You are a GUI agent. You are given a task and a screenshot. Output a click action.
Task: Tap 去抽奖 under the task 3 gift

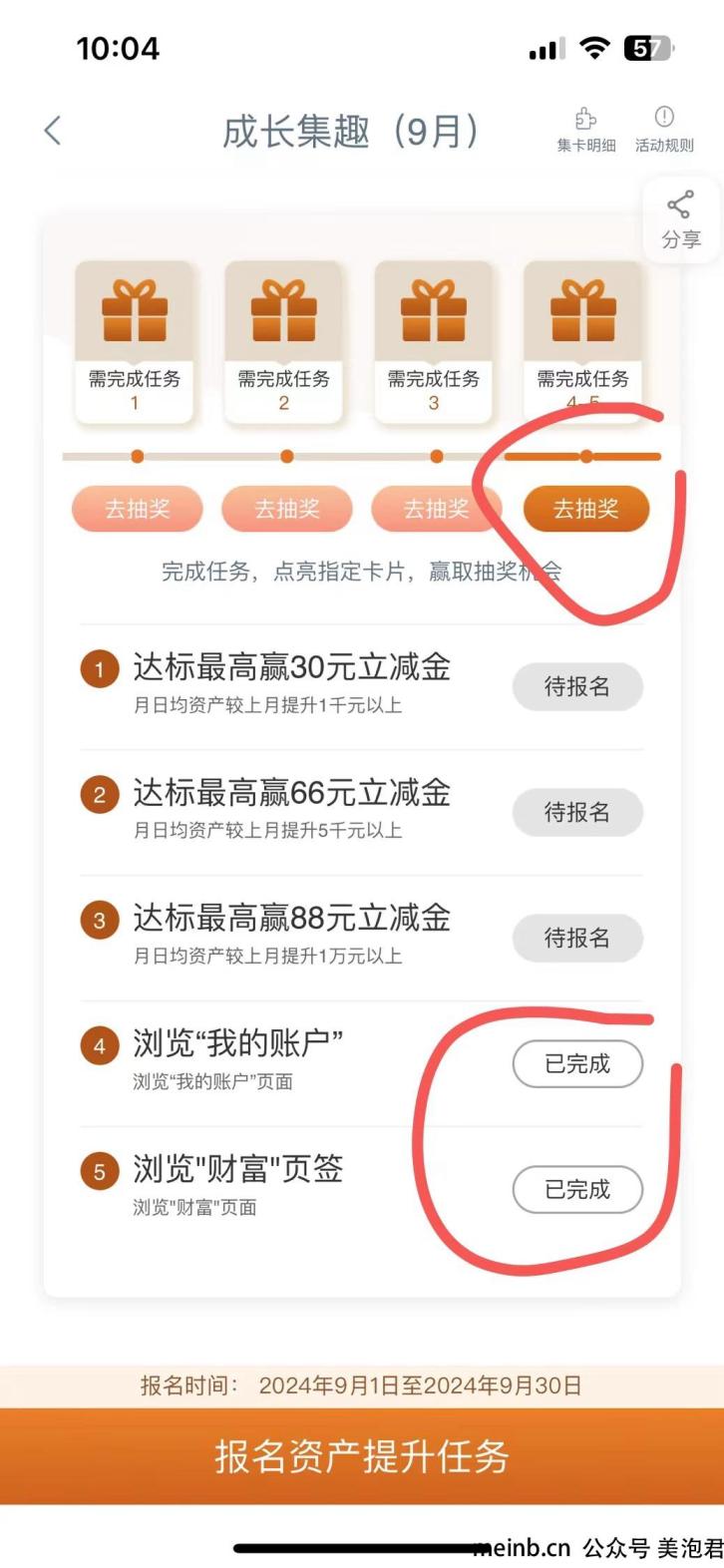tap(436, 510)
